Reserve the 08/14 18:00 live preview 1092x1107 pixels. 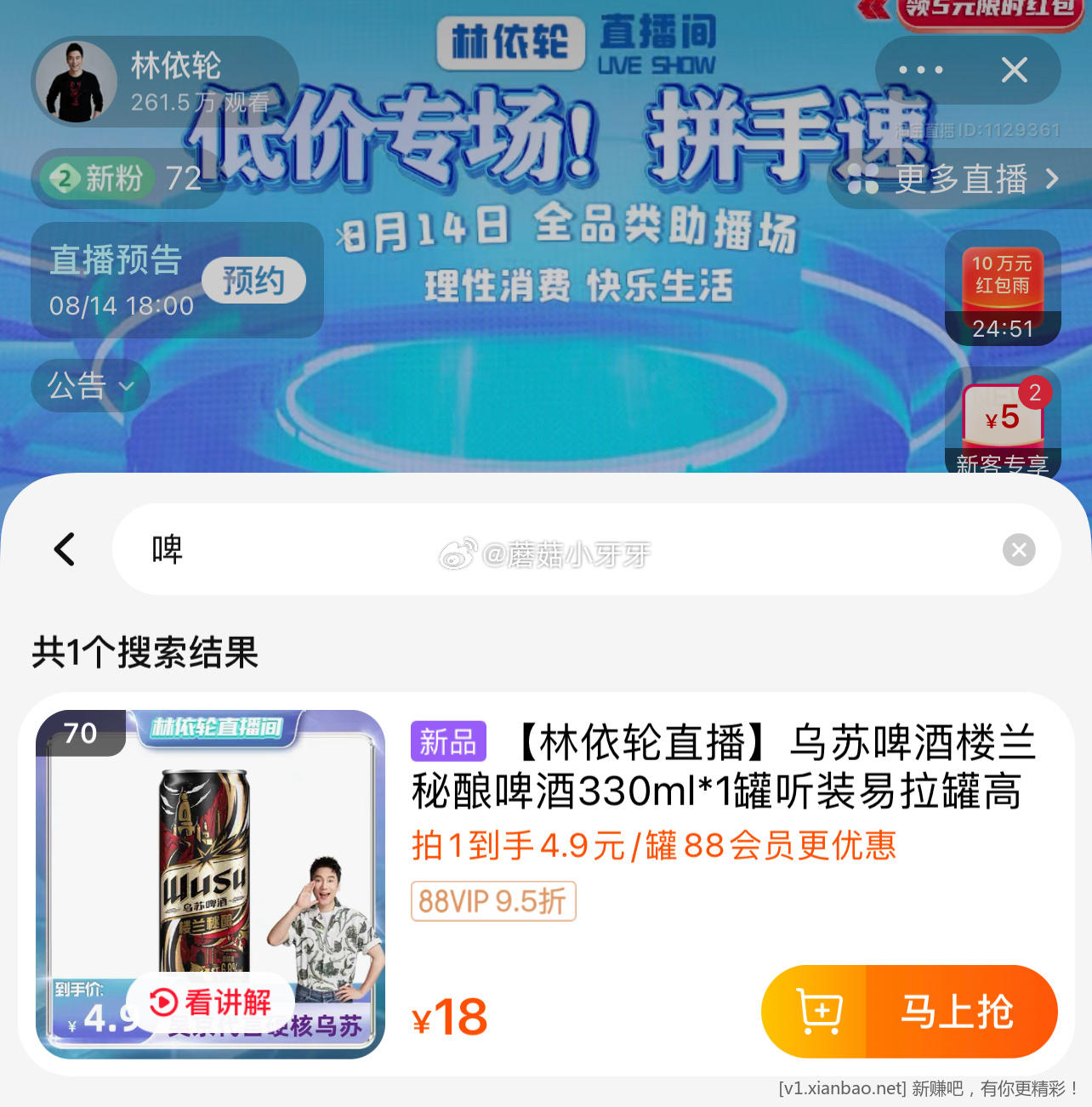(x=253, y=280)
